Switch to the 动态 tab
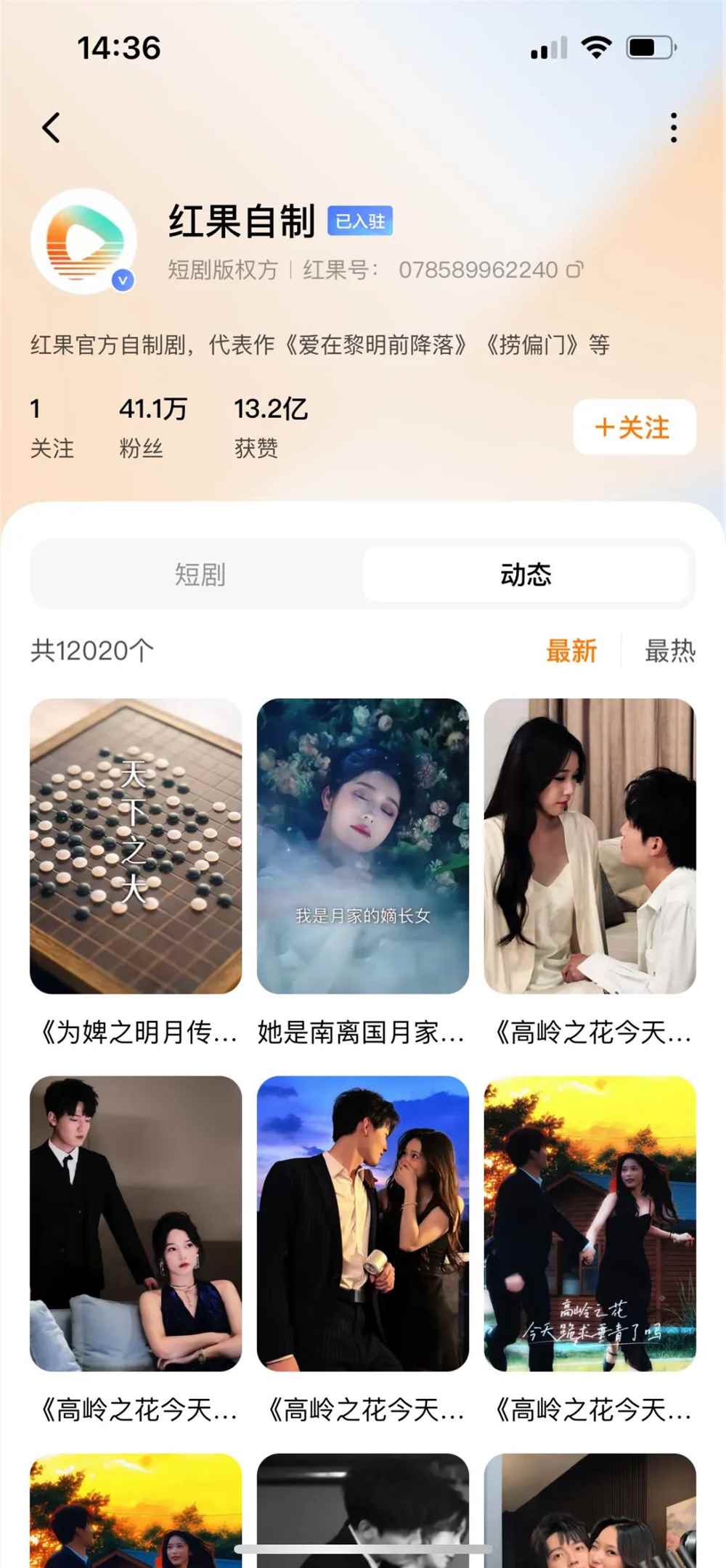The image size is (726, 1568). (x=527, y=575)
